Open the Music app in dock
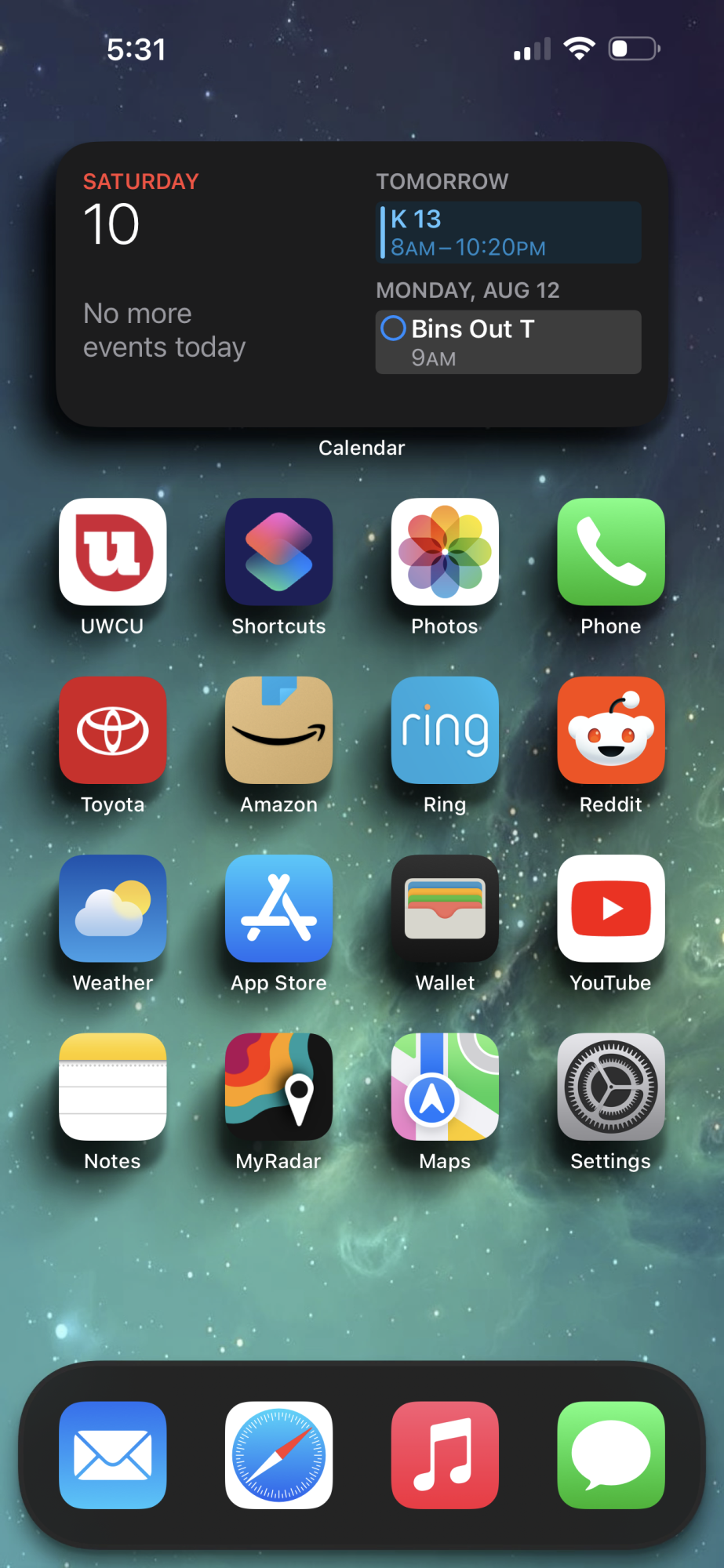The image size is (724, 1568). [x=445, y=1455]
